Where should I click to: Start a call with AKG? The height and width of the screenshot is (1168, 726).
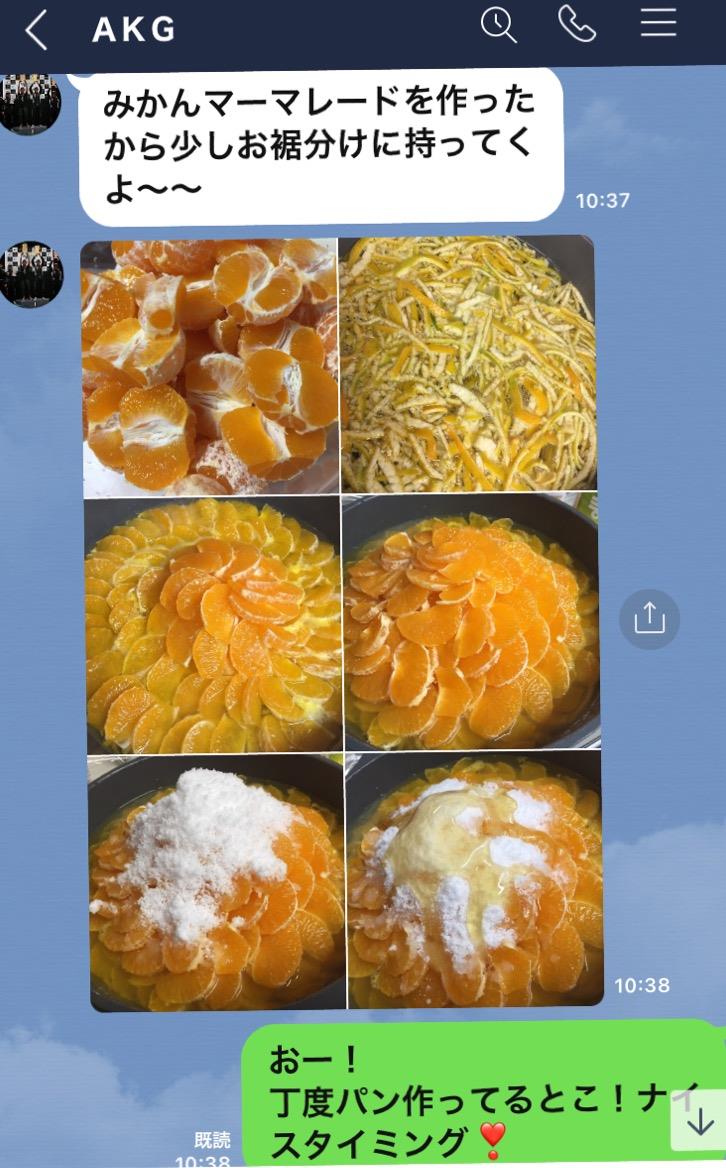[577, 25]
